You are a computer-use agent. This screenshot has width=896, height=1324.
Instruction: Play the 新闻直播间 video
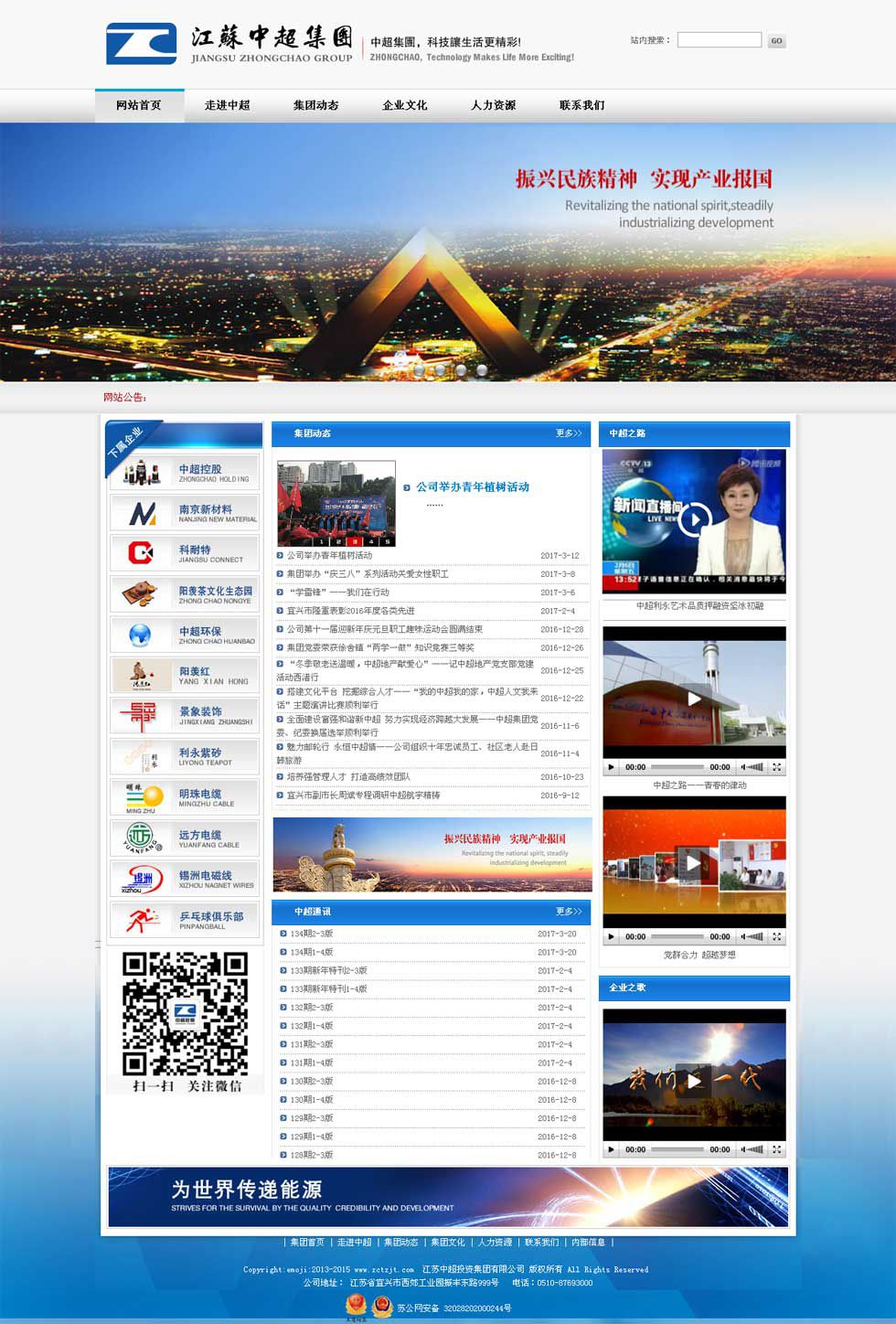point(695,519)
